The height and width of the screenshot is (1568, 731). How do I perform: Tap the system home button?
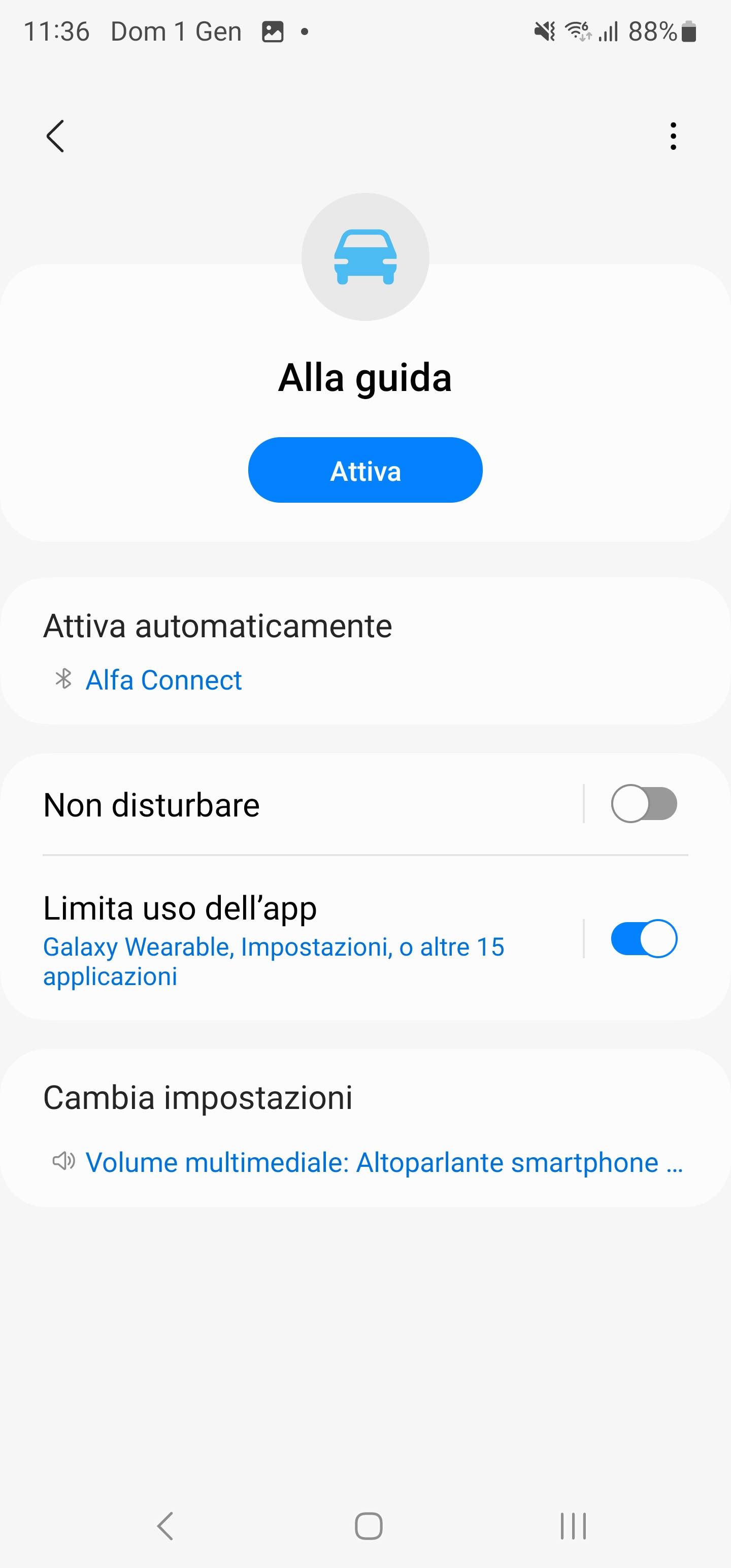pos(368,1526)
